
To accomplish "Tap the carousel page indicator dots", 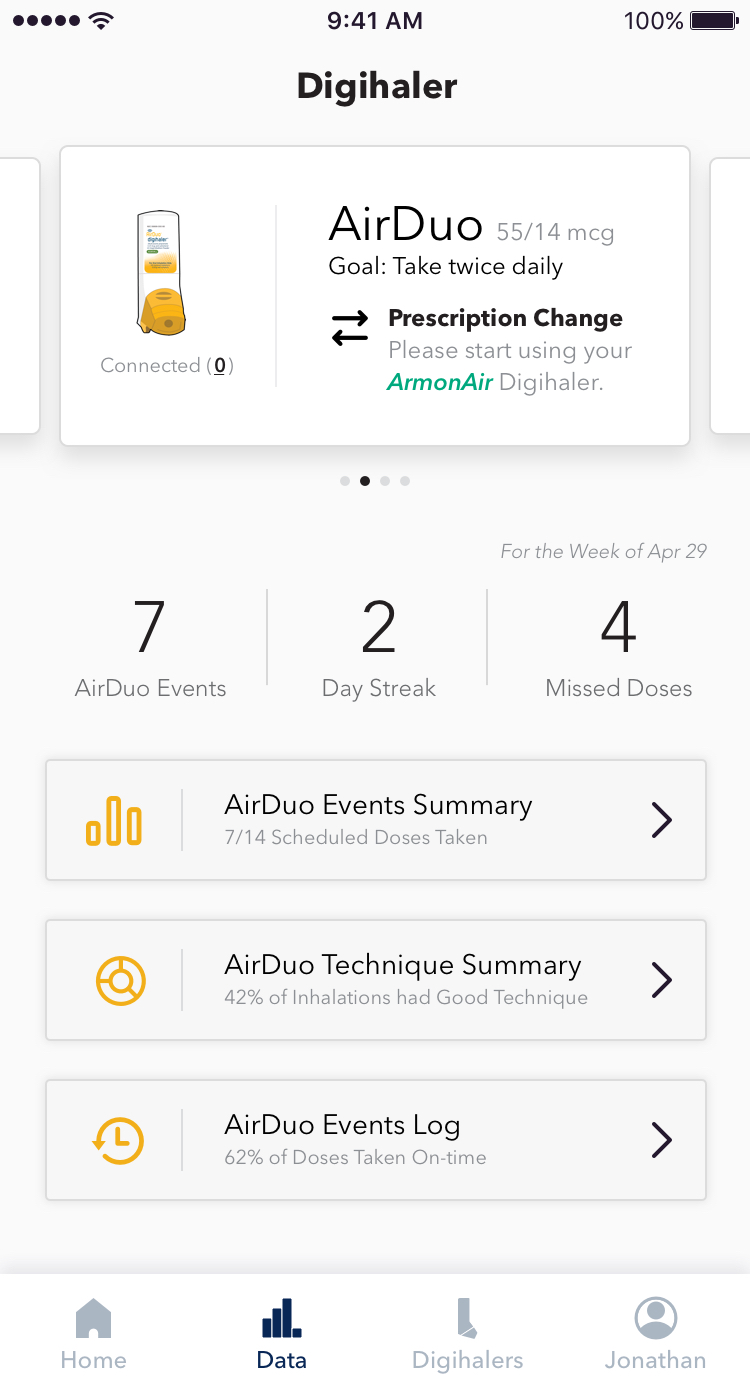I will click(375, 481).
